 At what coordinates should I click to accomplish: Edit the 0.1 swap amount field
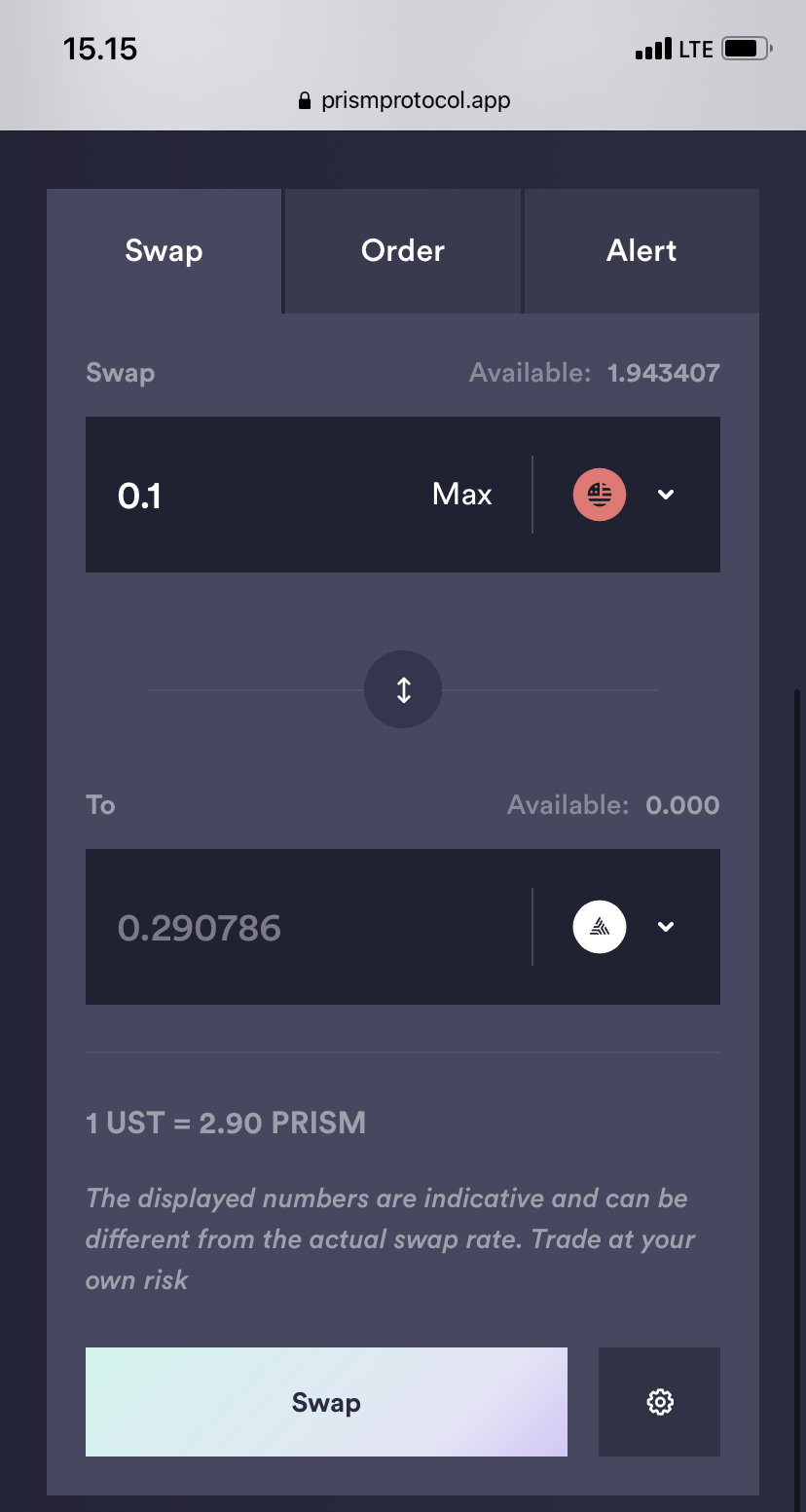263,495
